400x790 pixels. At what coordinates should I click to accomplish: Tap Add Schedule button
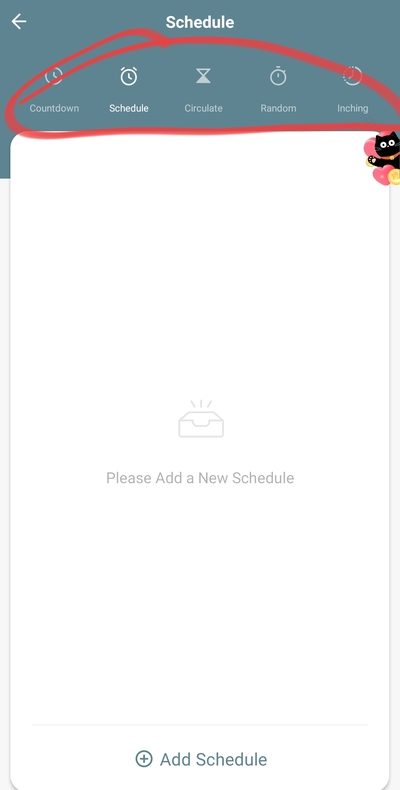coord(201,759)
